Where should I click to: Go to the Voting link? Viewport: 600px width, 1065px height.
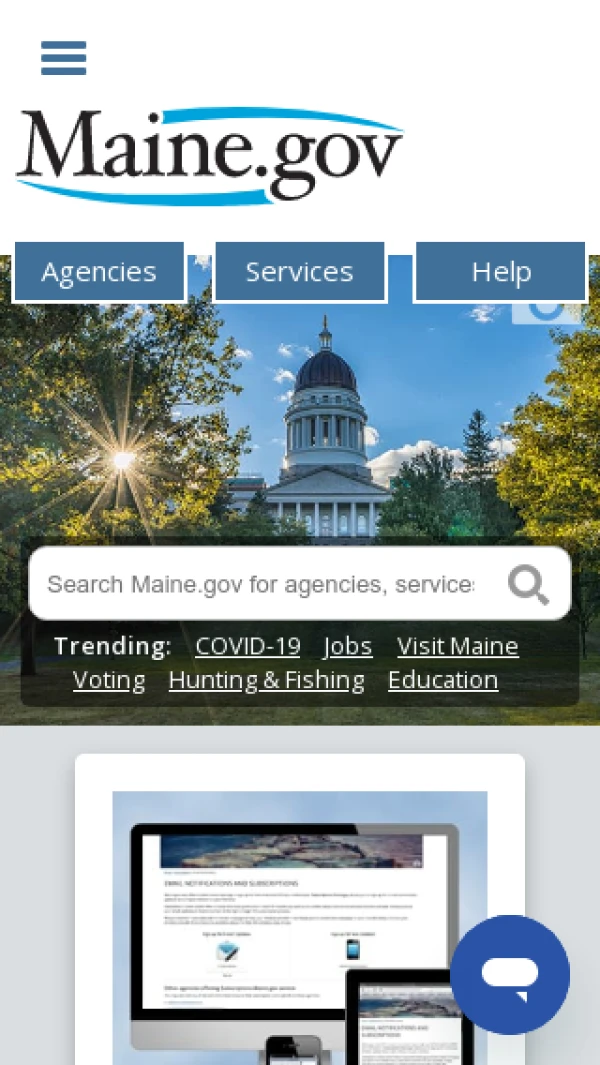pos(109,680)
